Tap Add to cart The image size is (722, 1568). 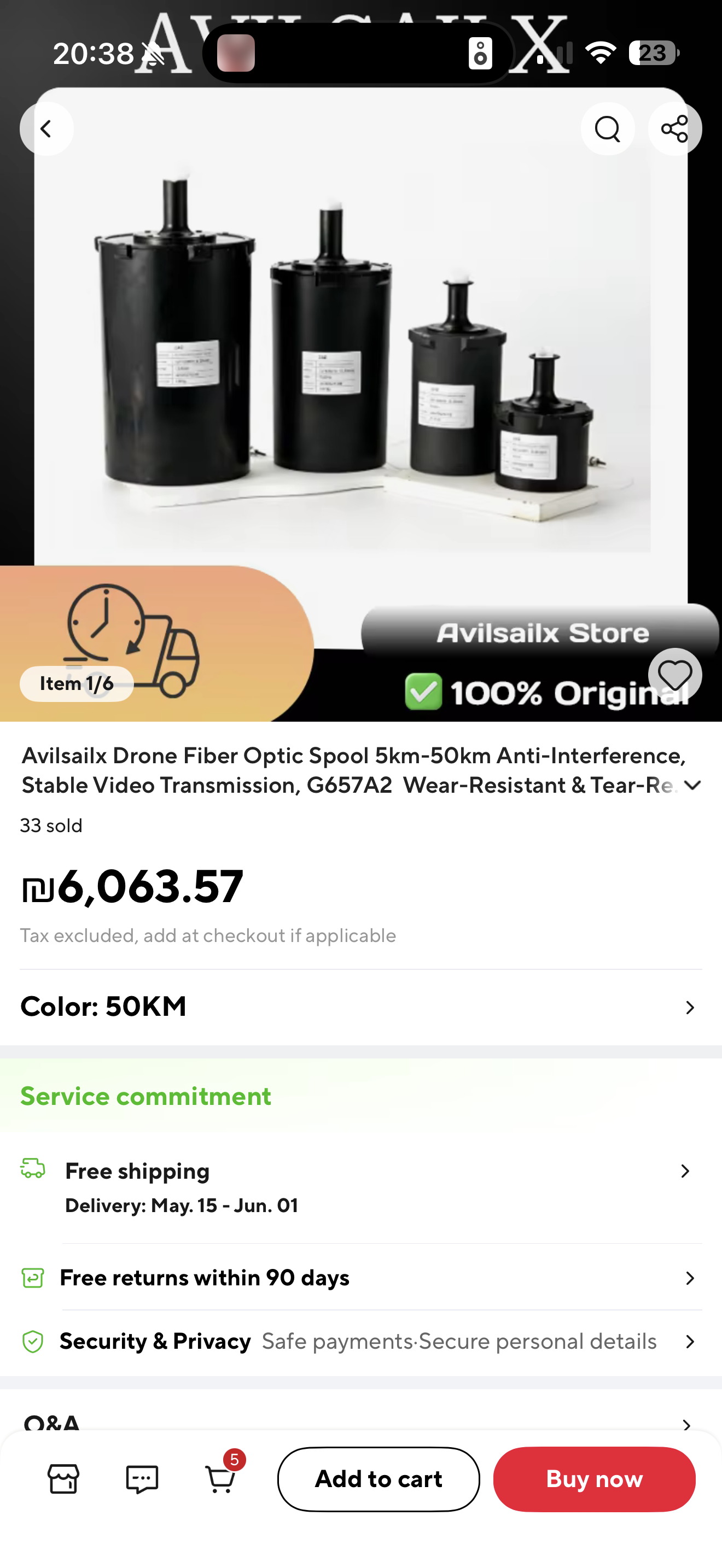pyautogui.click(x=378, y=1479)
